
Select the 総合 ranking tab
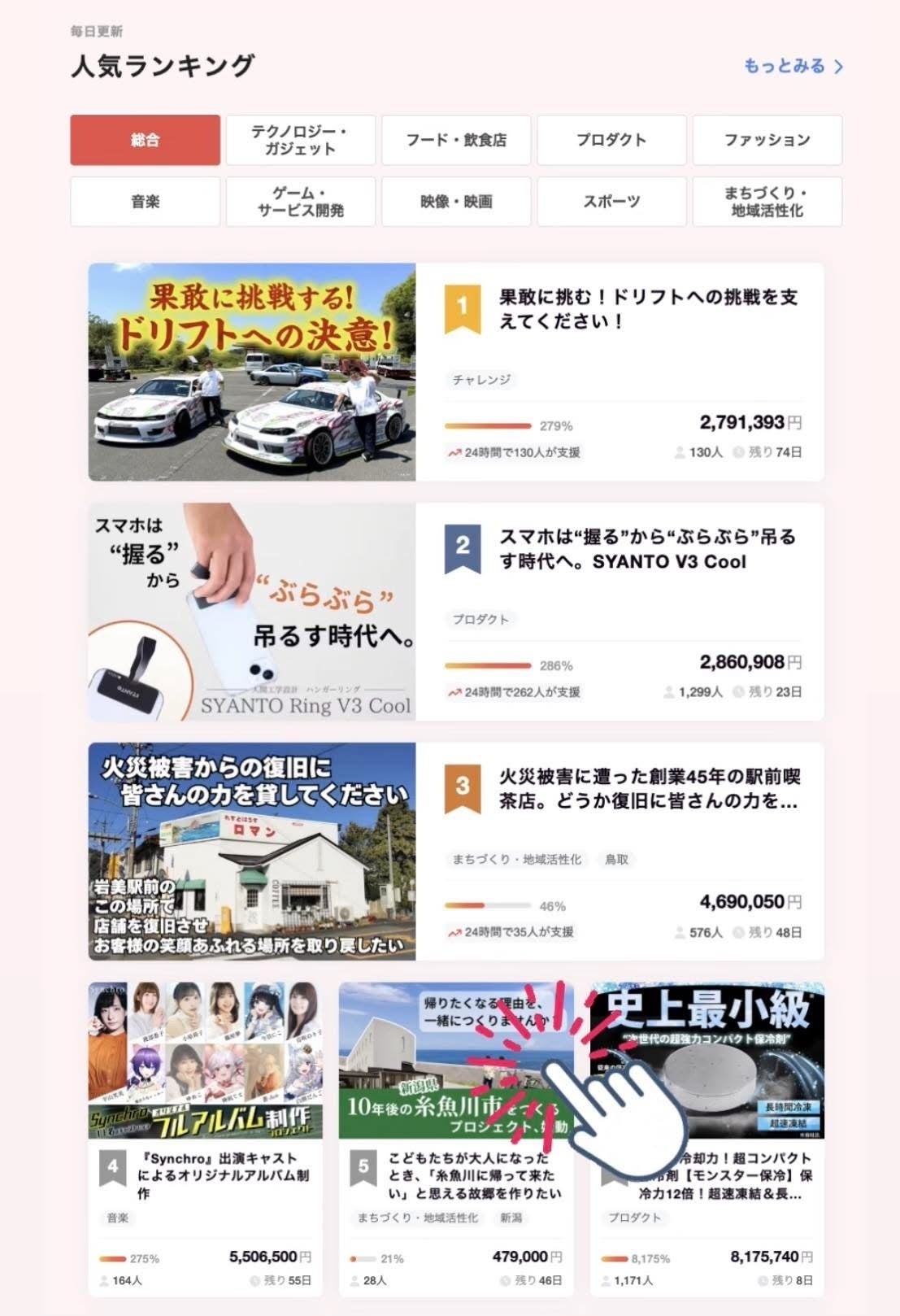[x=145, y=140]
